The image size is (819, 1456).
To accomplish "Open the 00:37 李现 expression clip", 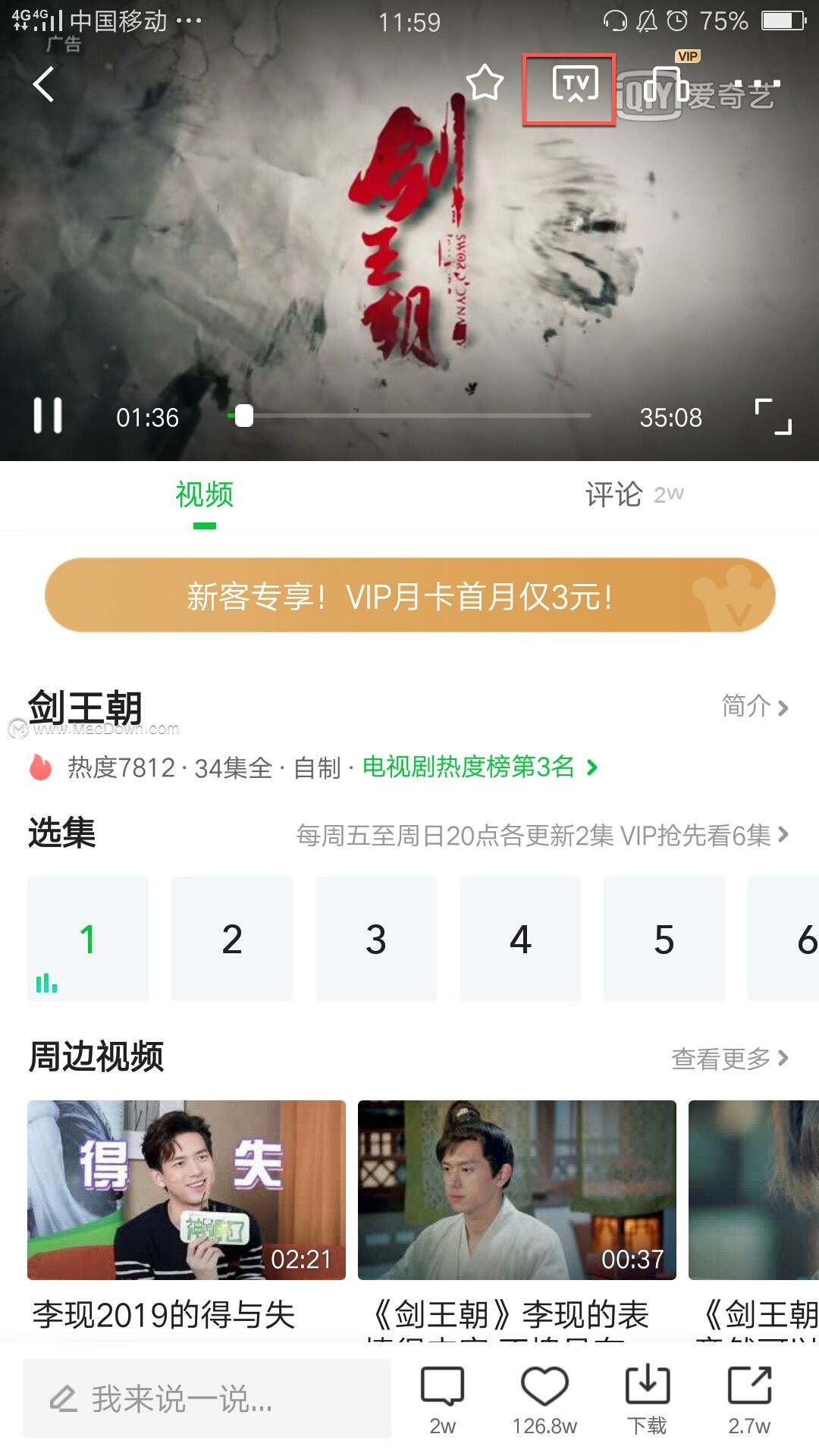I will tap(516, 1191).
